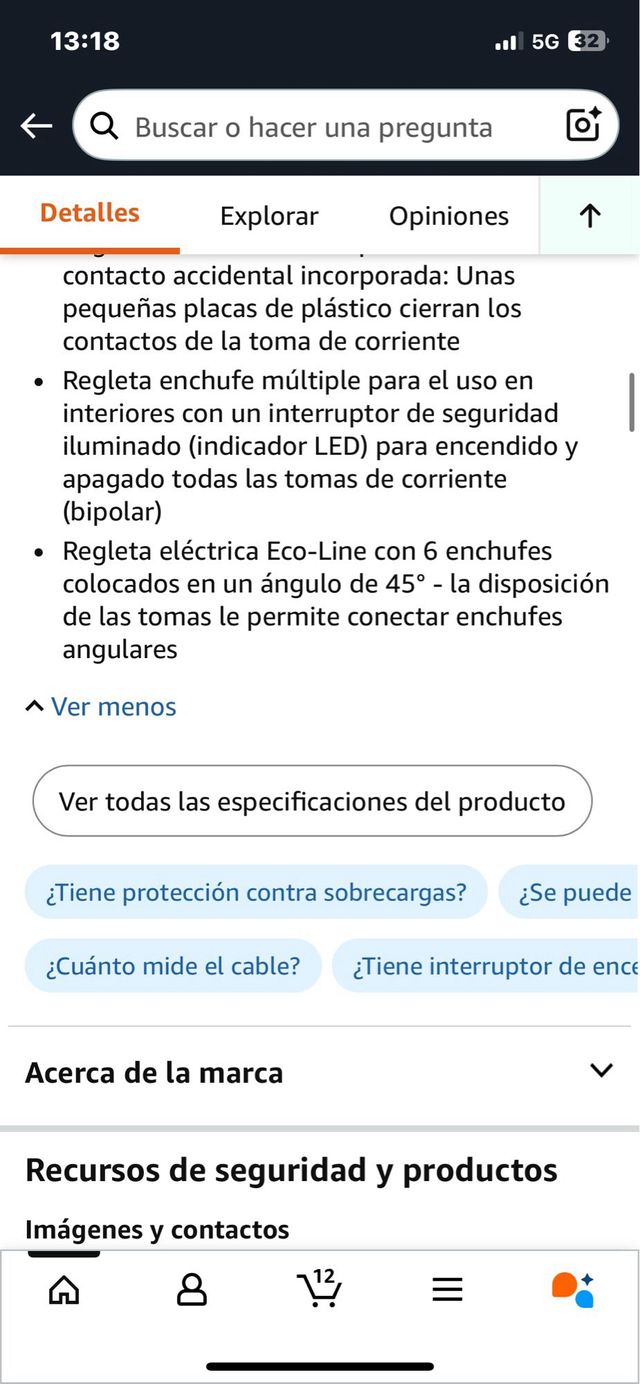Open the Rufus AI assistant
Image resolution: width=640 pixels, height=1384 pixels.
[573, 1290]
